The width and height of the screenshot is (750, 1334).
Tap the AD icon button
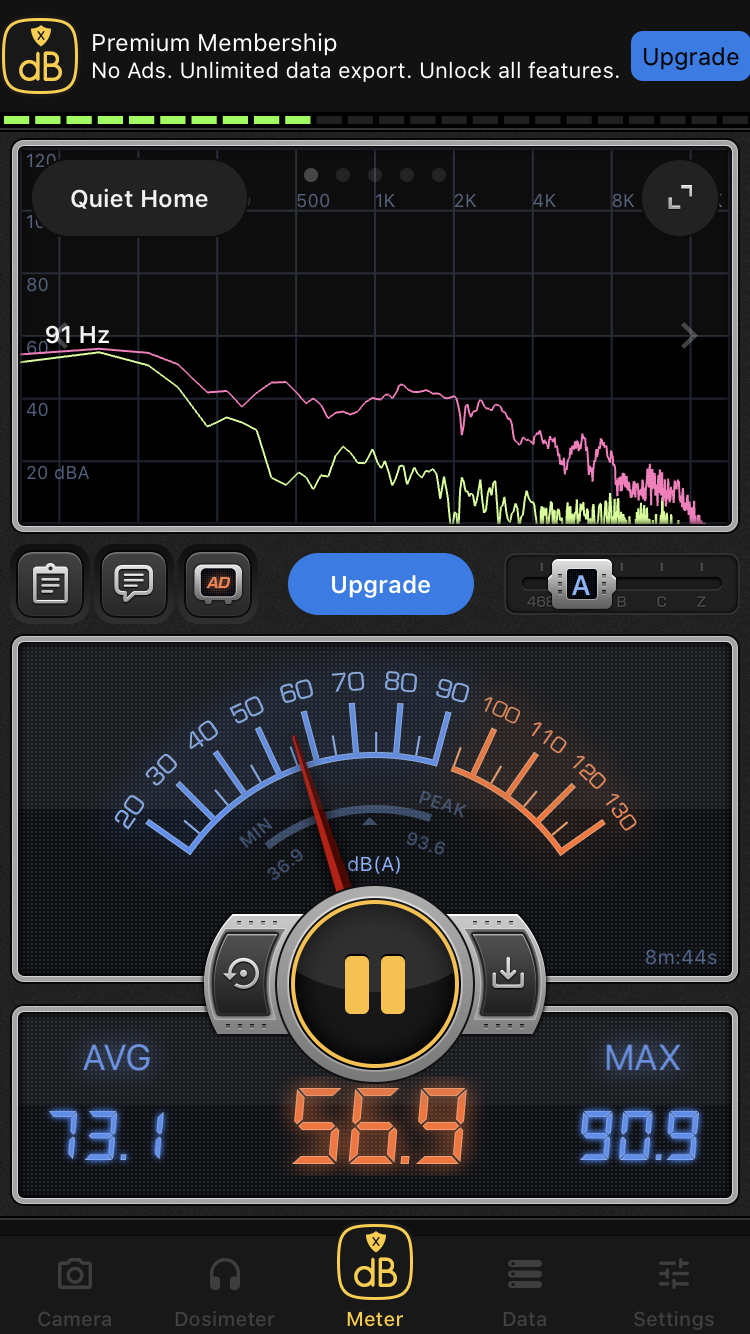click(218, 583)
